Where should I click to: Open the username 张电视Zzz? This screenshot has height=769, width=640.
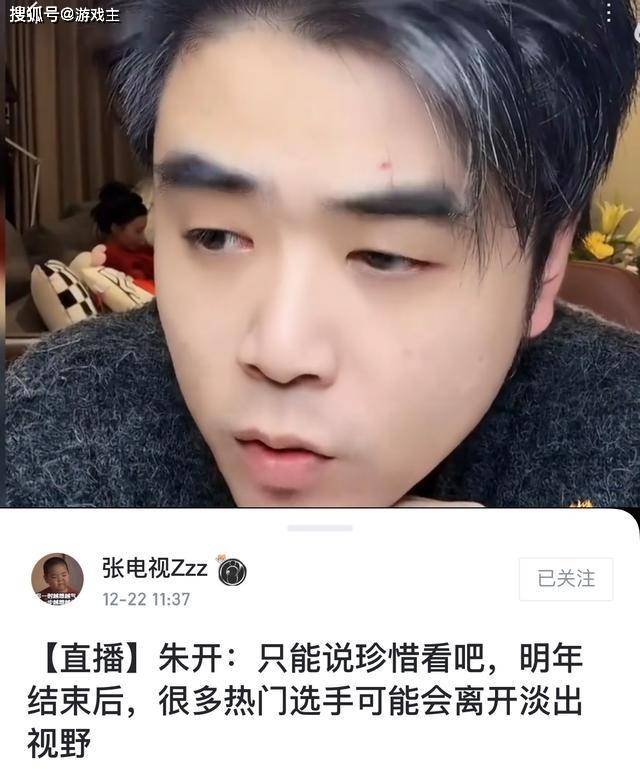[154, 568]
